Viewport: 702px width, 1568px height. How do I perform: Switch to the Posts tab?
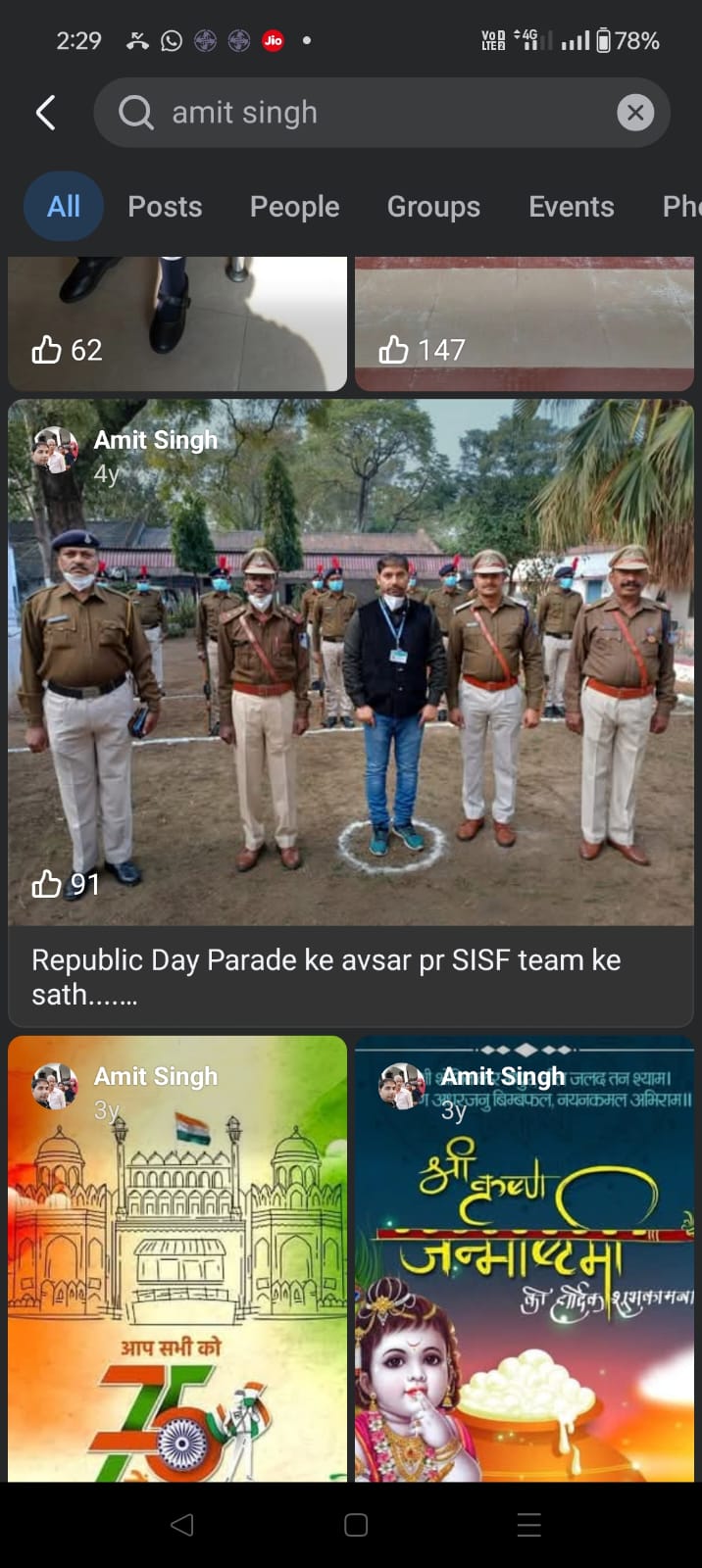pos(165,207)
